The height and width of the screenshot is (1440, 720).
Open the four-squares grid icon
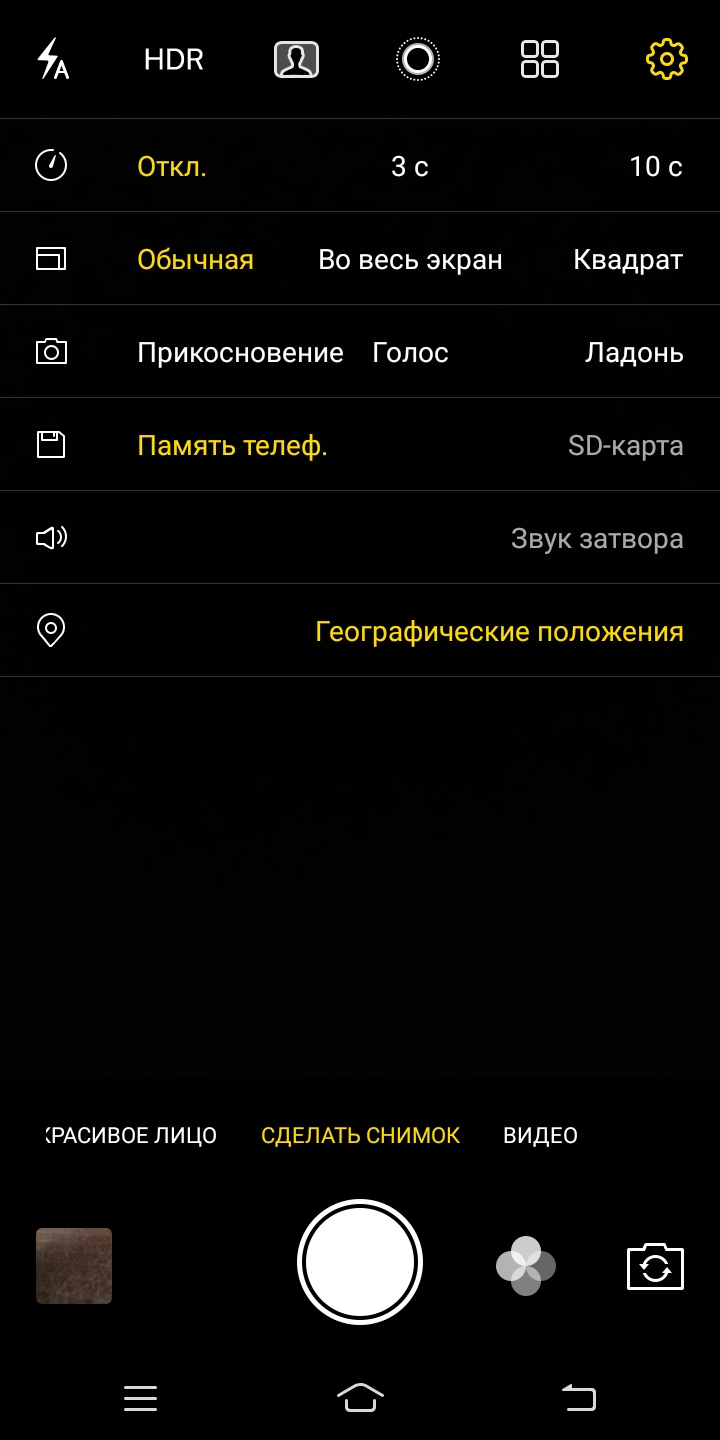click(540, 60)
